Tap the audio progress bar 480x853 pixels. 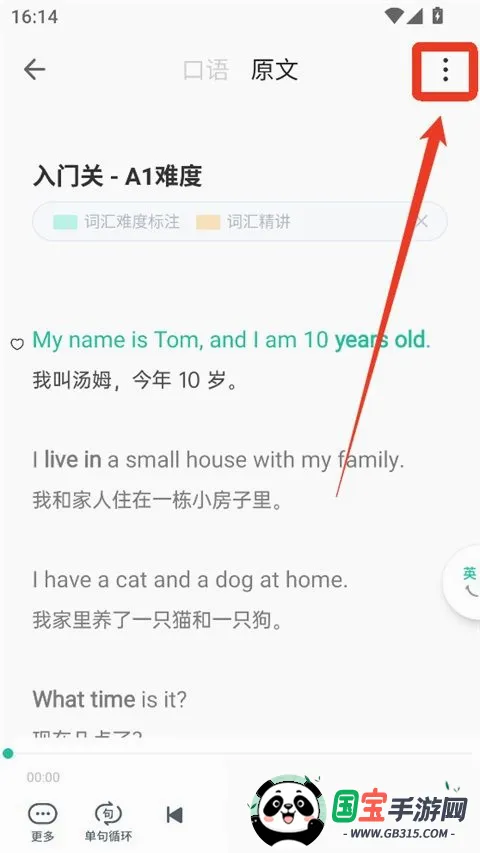[x=240, y=753]
